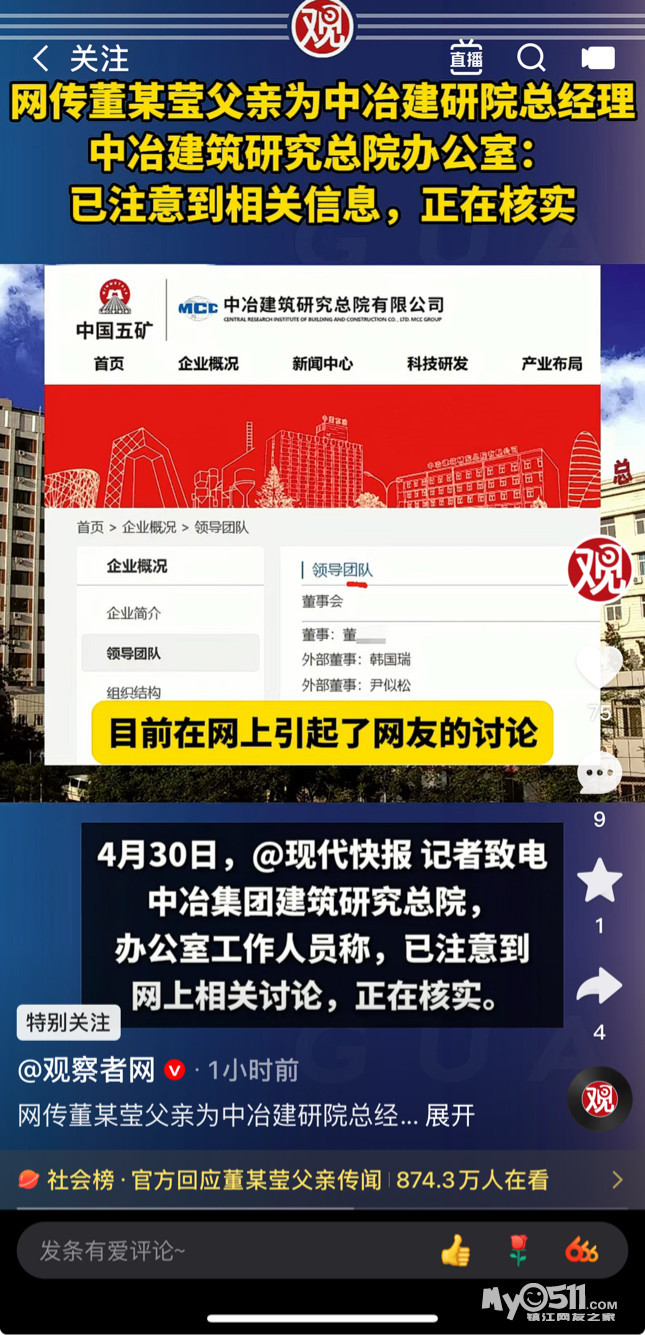Viewport: 645px width, 1335px height.
Task: Open the 关注 following feed
Action: [99, 59]
